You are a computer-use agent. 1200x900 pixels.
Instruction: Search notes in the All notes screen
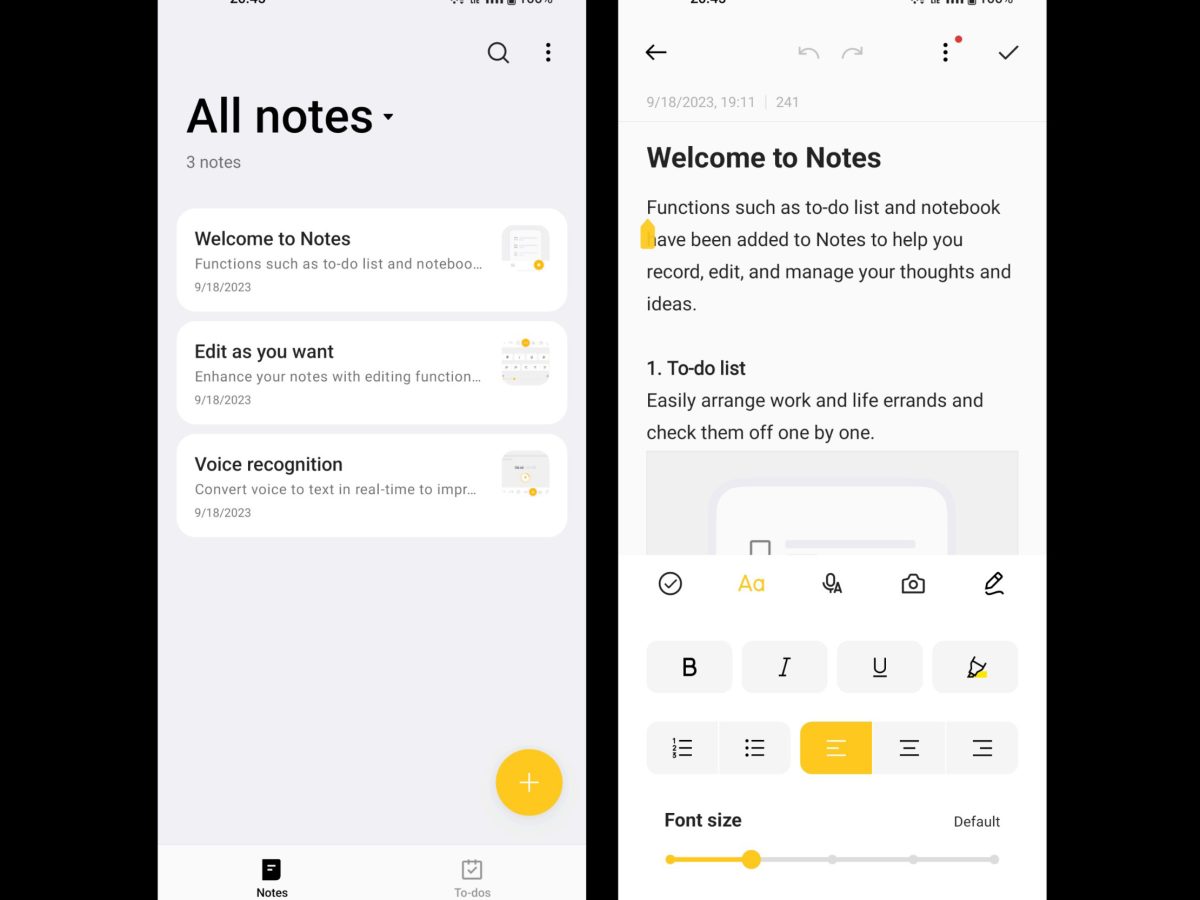498,53
